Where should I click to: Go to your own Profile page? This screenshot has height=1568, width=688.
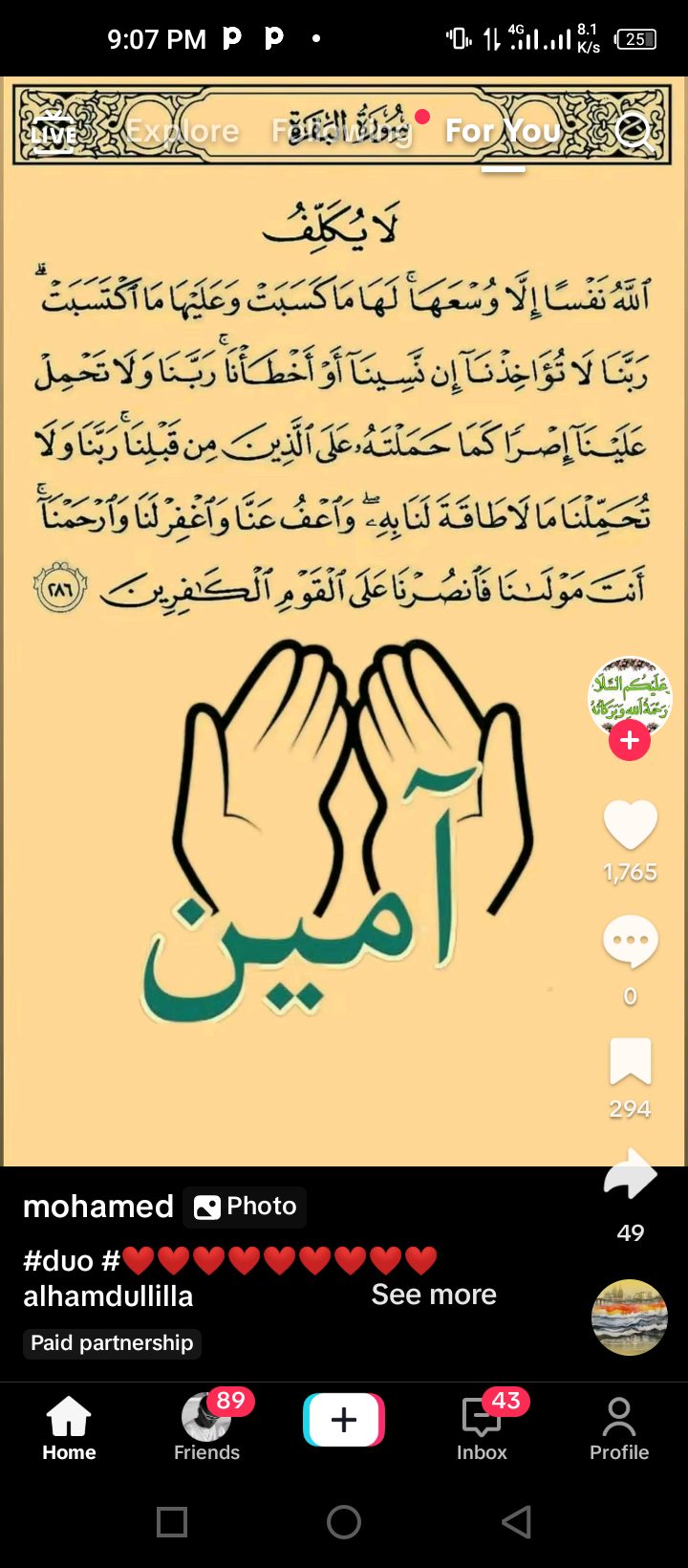[x=618, y=1426]
